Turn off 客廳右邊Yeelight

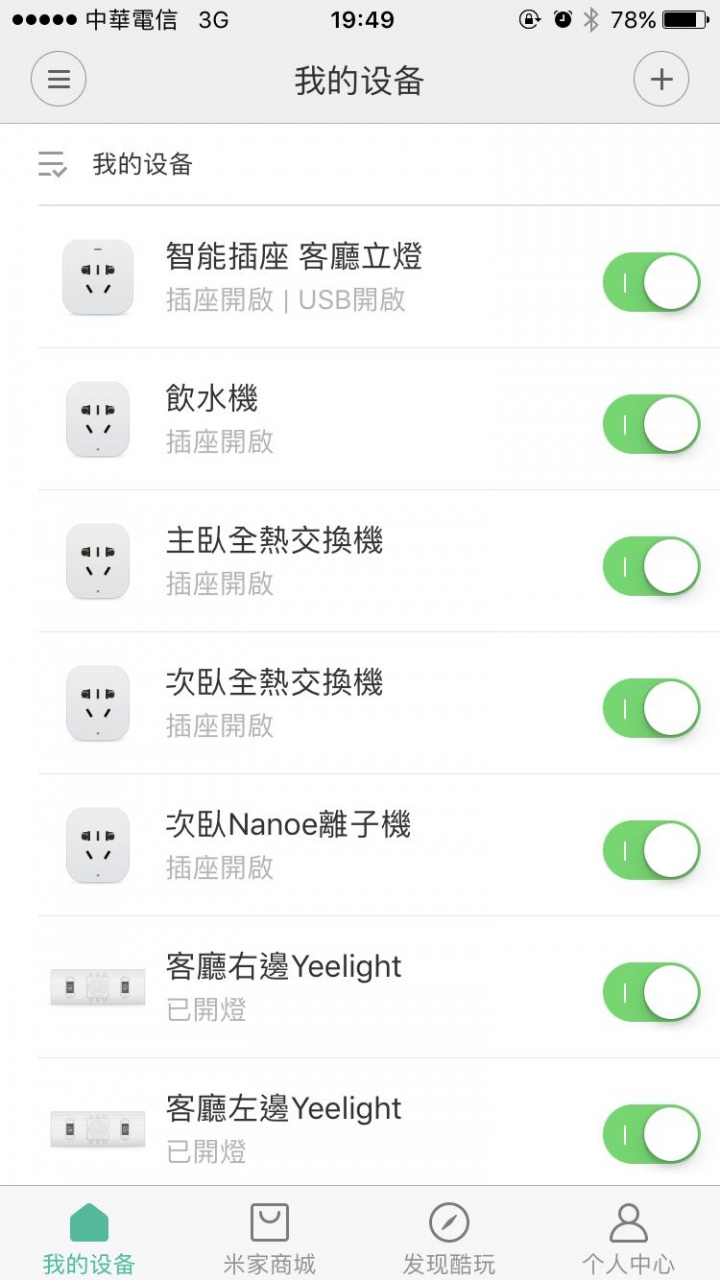651,992
